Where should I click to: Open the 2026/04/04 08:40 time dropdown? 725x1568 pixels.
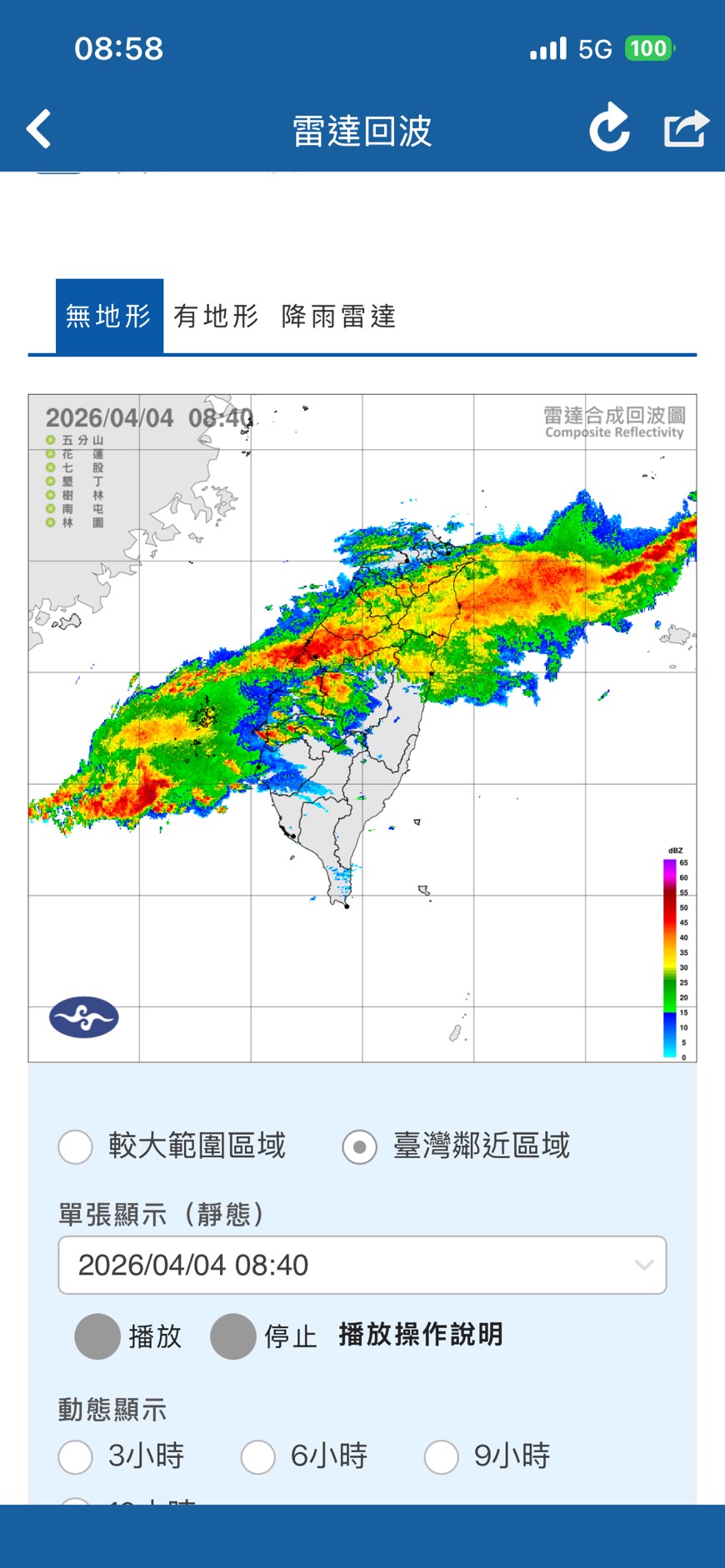pos(362,1265)
